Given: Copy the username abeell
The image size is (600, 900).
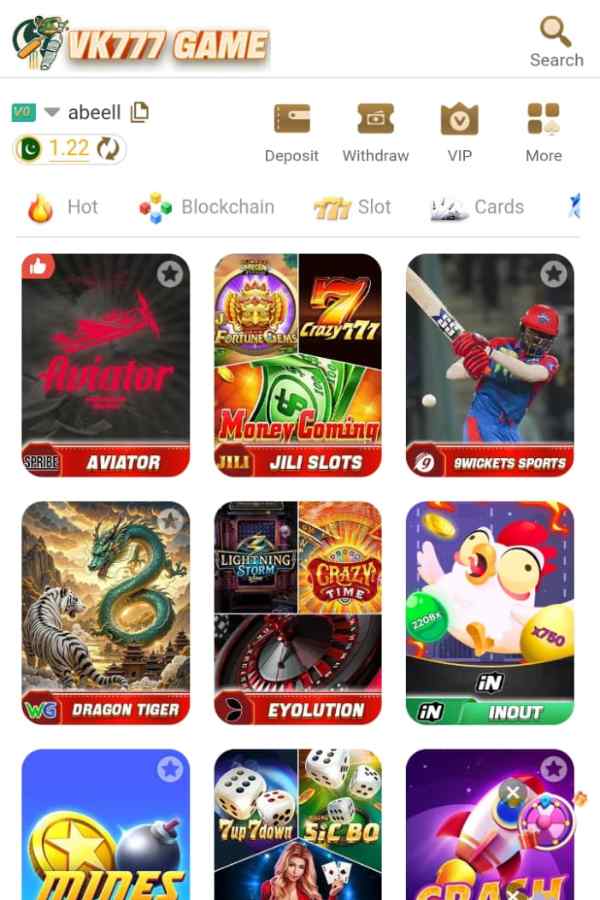Looking at the screenshot, I should [140, 112].
